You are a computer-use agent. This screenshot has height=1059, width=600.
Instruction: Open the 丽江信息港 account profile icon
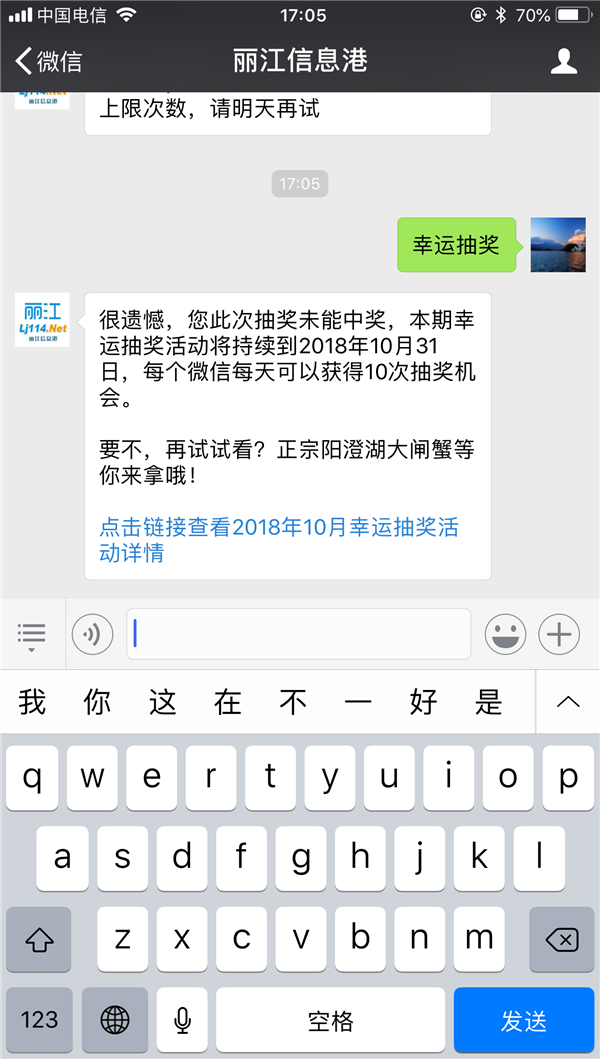(x=564, y=61)
